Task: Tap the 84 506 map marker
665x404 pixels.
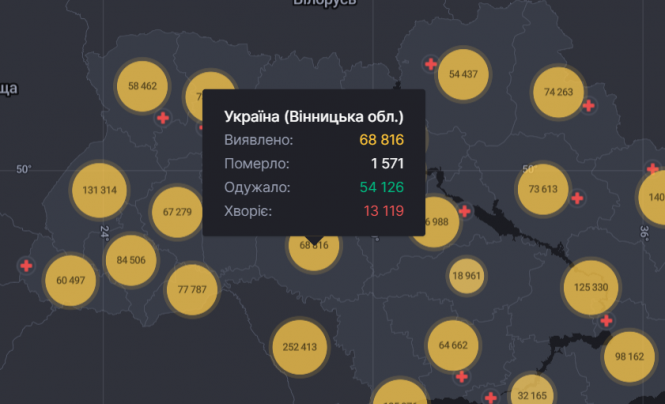Action: coord(130,260)
